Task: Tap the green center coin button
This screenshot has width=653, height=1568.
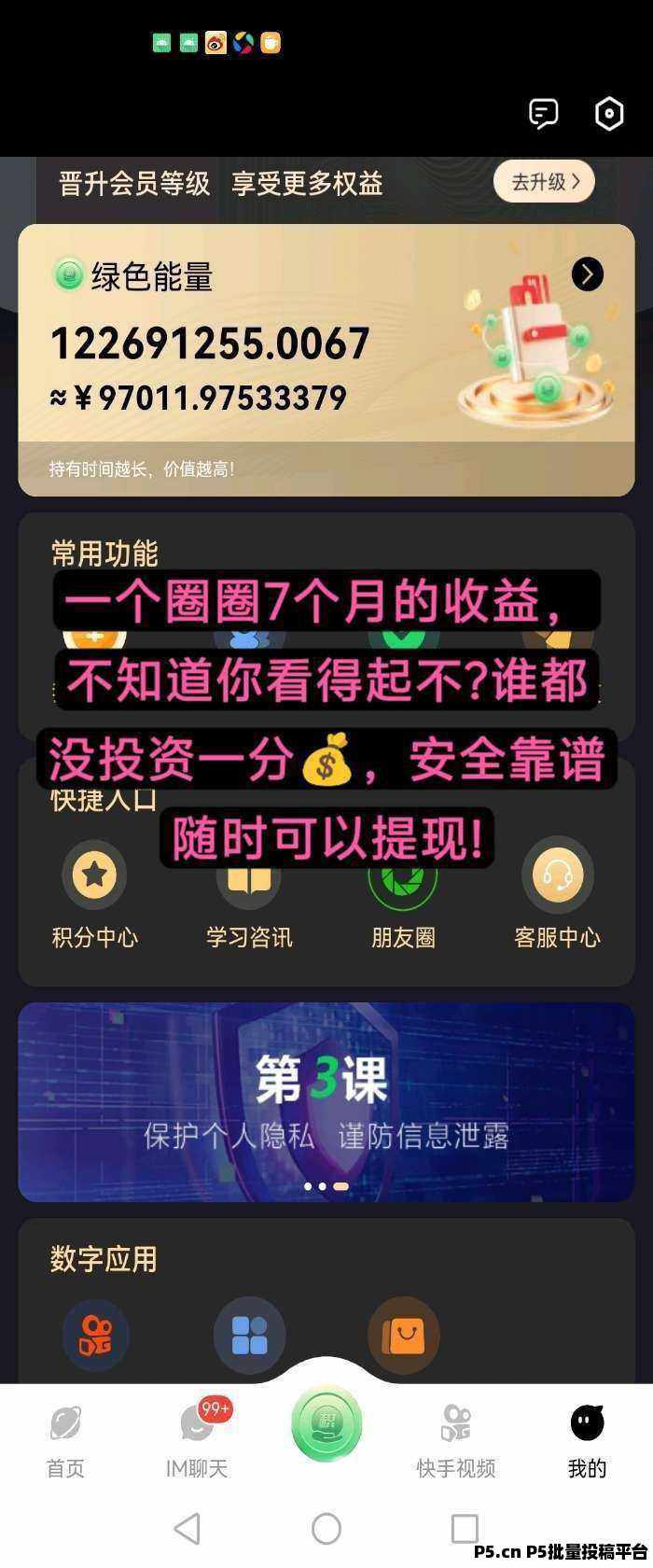Action: (x=326, y=1422)
